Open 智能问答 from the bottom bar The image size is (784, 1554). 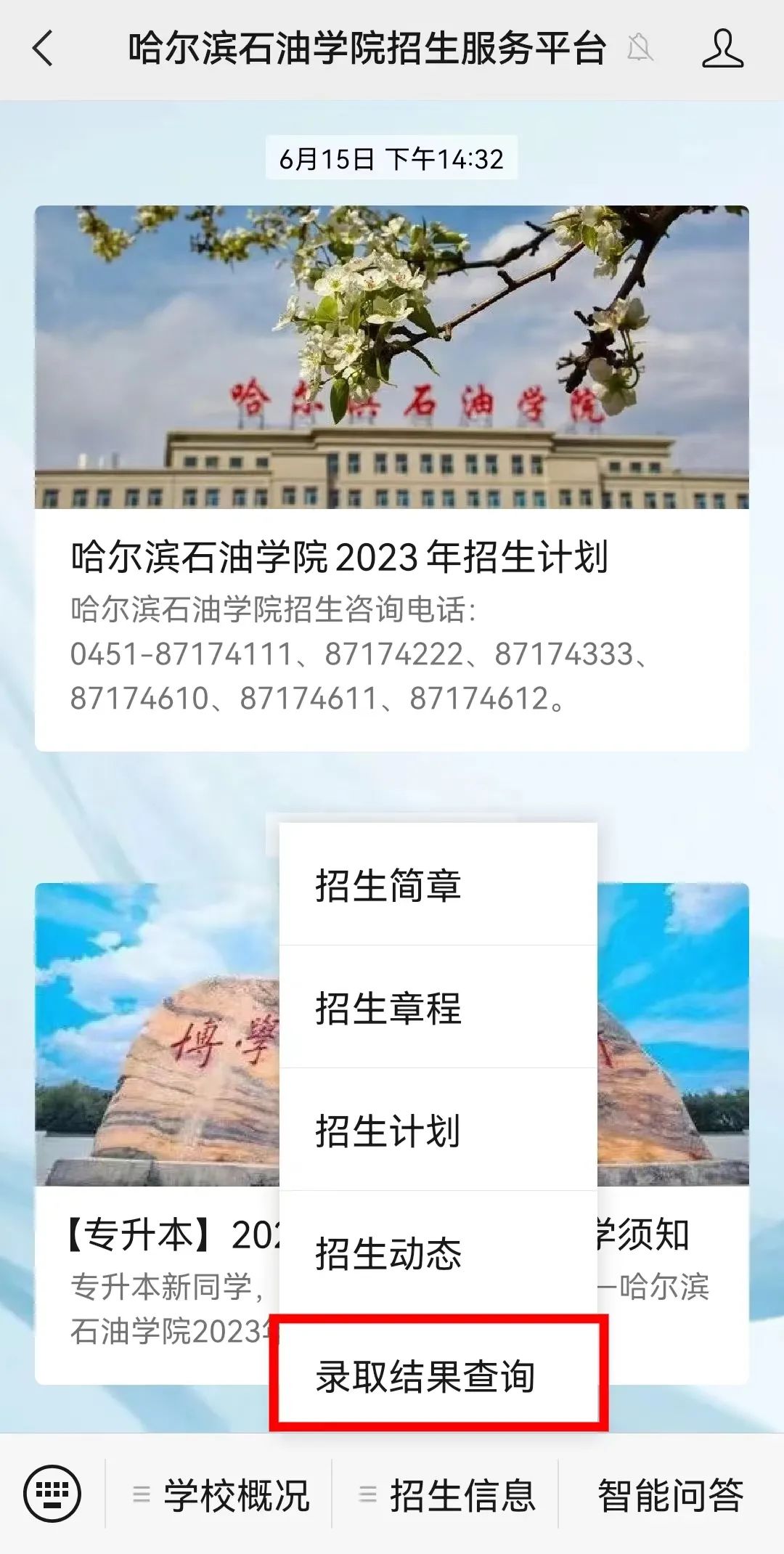[670, 1495]
